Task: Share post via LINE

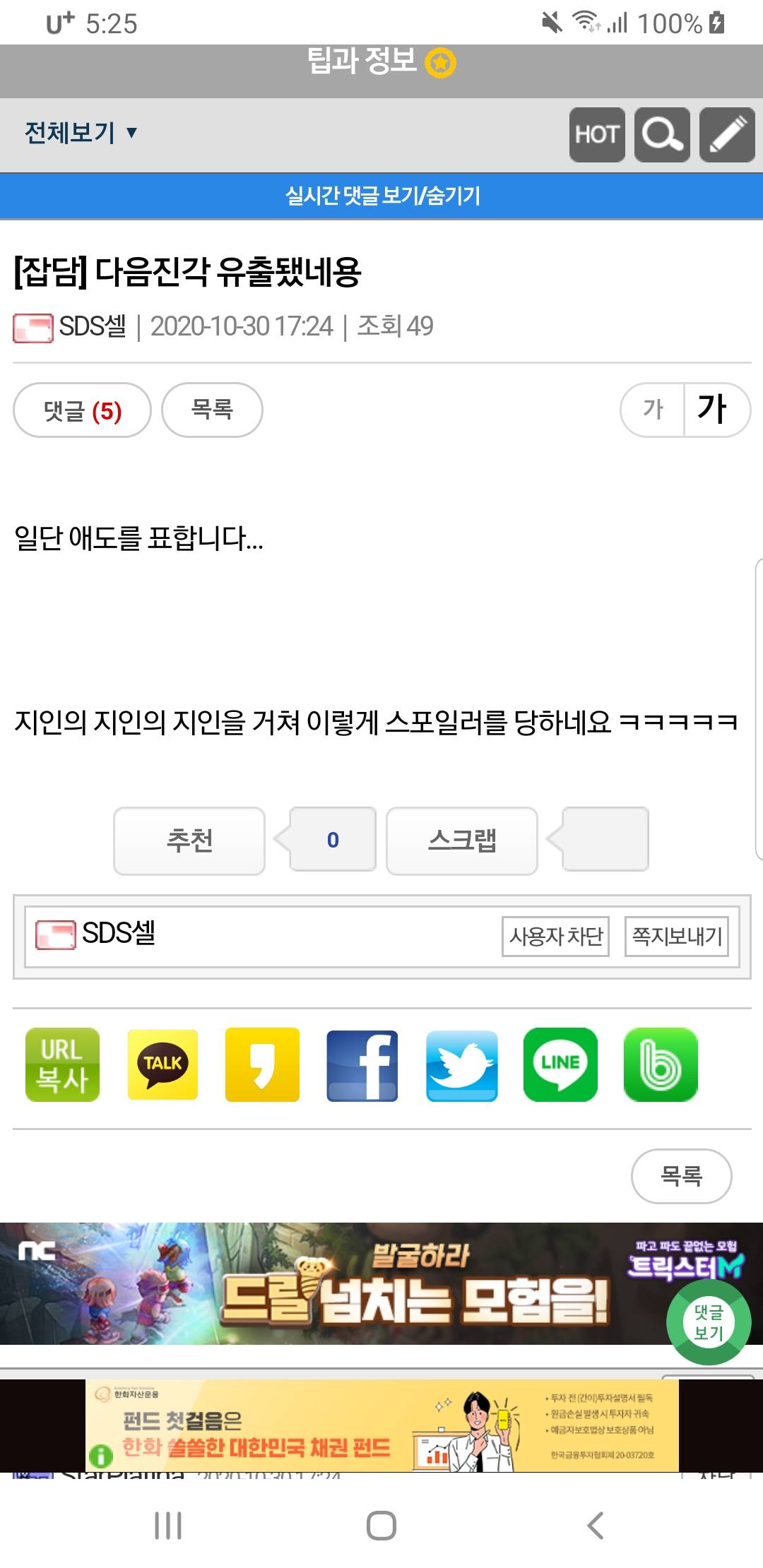Action: [560, 1064]
